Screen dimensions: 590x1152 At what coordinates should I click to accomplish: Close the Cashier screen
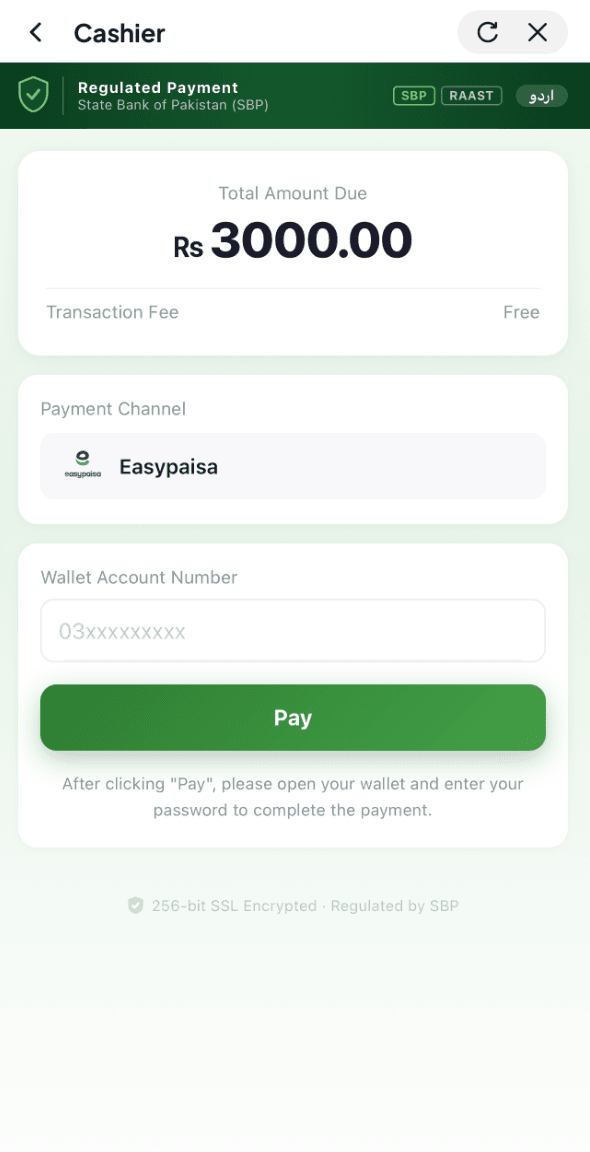point(538,32)
